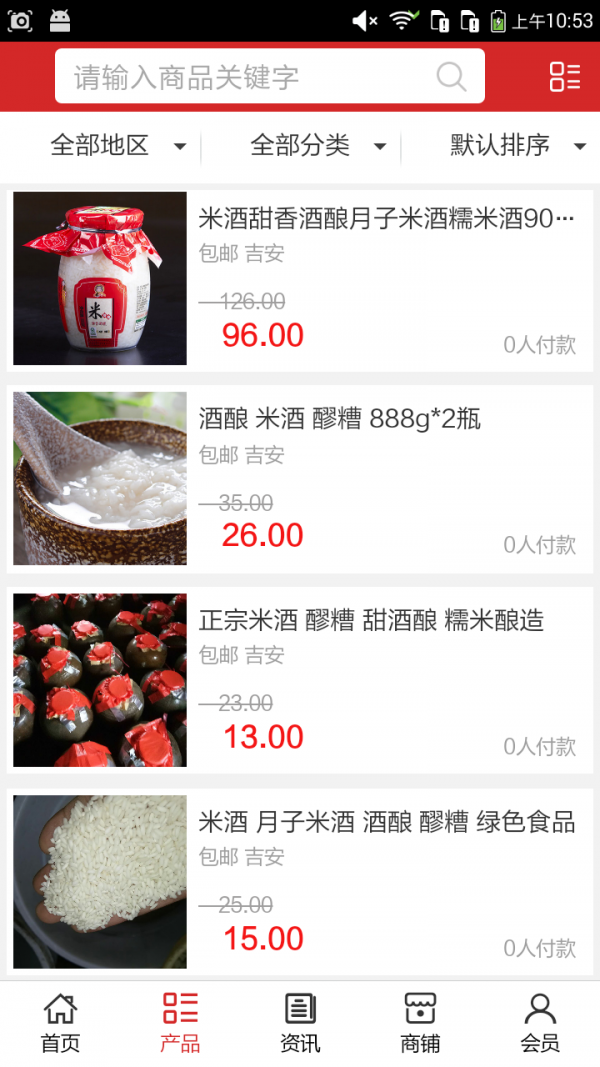Select the 产品 products tab

tap(180, 1023)
